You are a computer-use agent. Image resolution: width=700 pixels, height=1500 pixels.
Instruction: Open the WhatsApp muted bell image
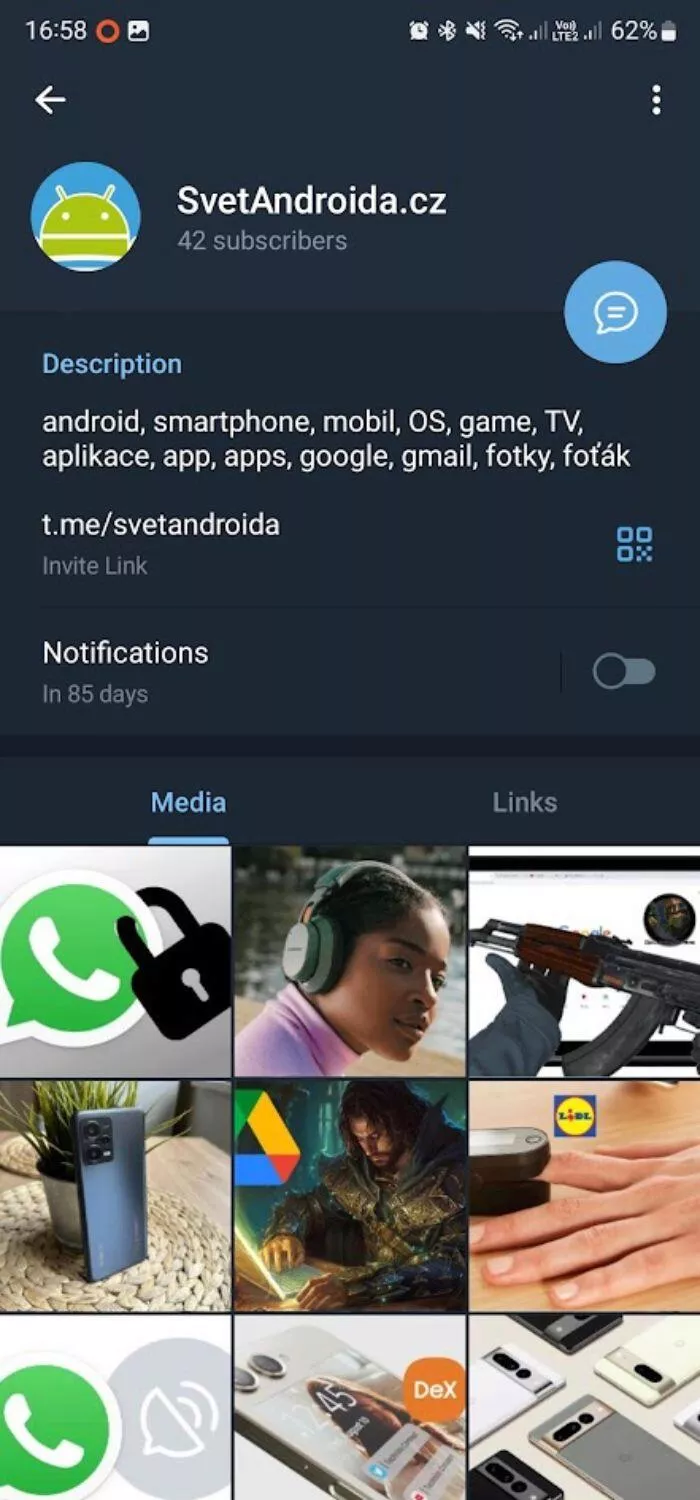coord(115,1408)
